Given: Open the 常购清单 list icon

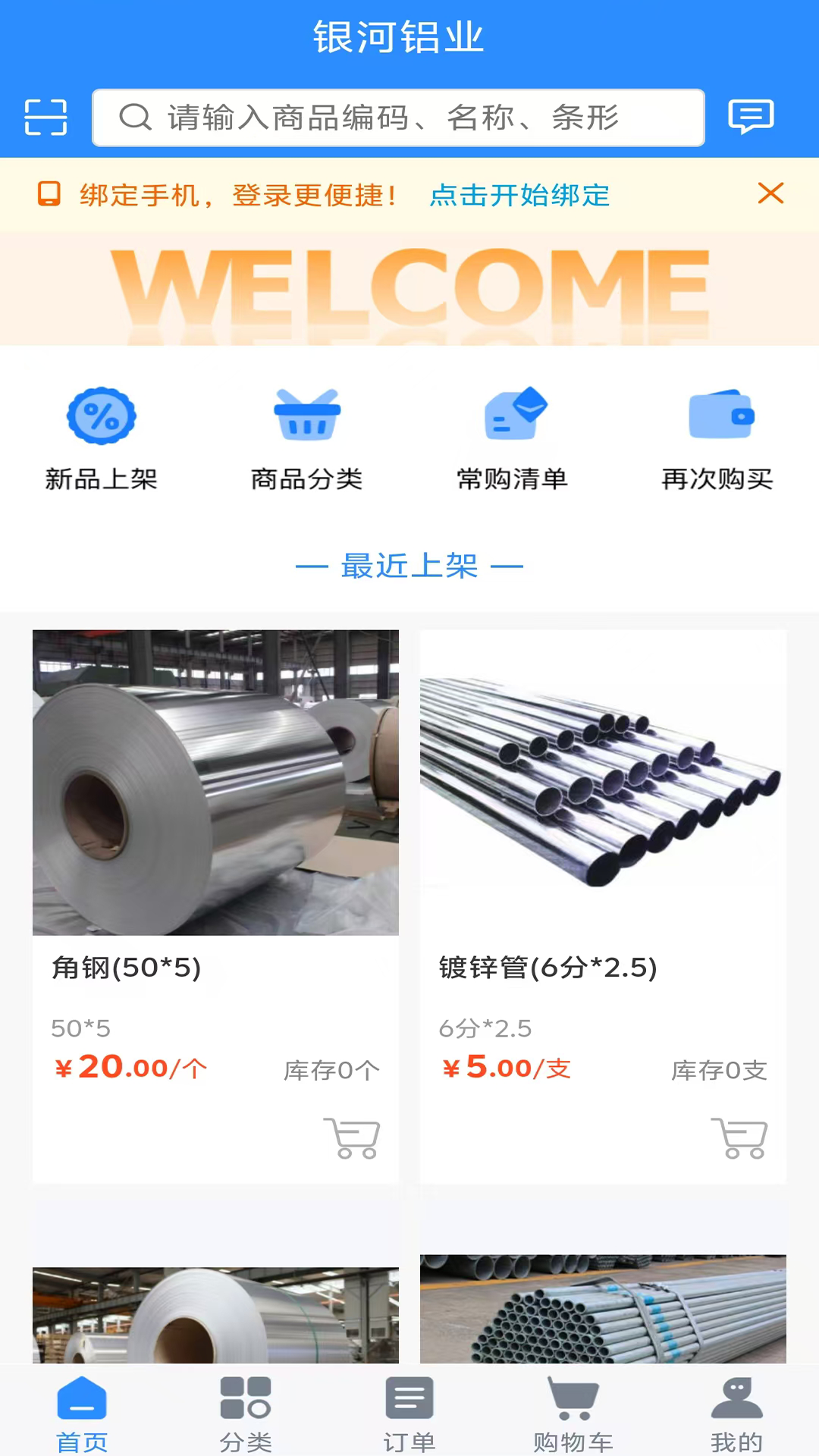Looking at the screenshot, I should [x=512, y=416].
